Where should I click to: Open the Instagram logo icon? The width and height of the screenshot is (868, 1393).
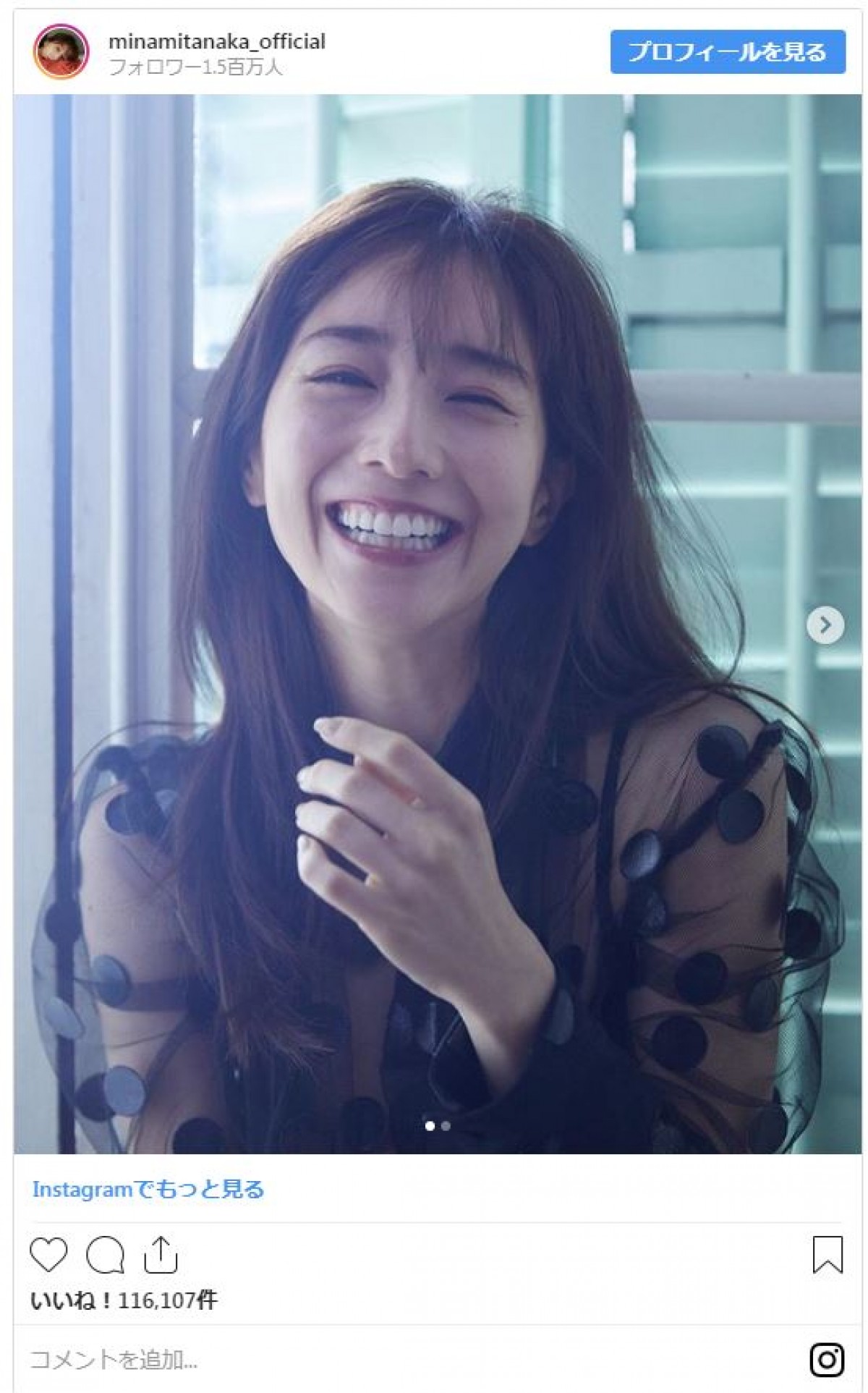(x=827, y=1360)
